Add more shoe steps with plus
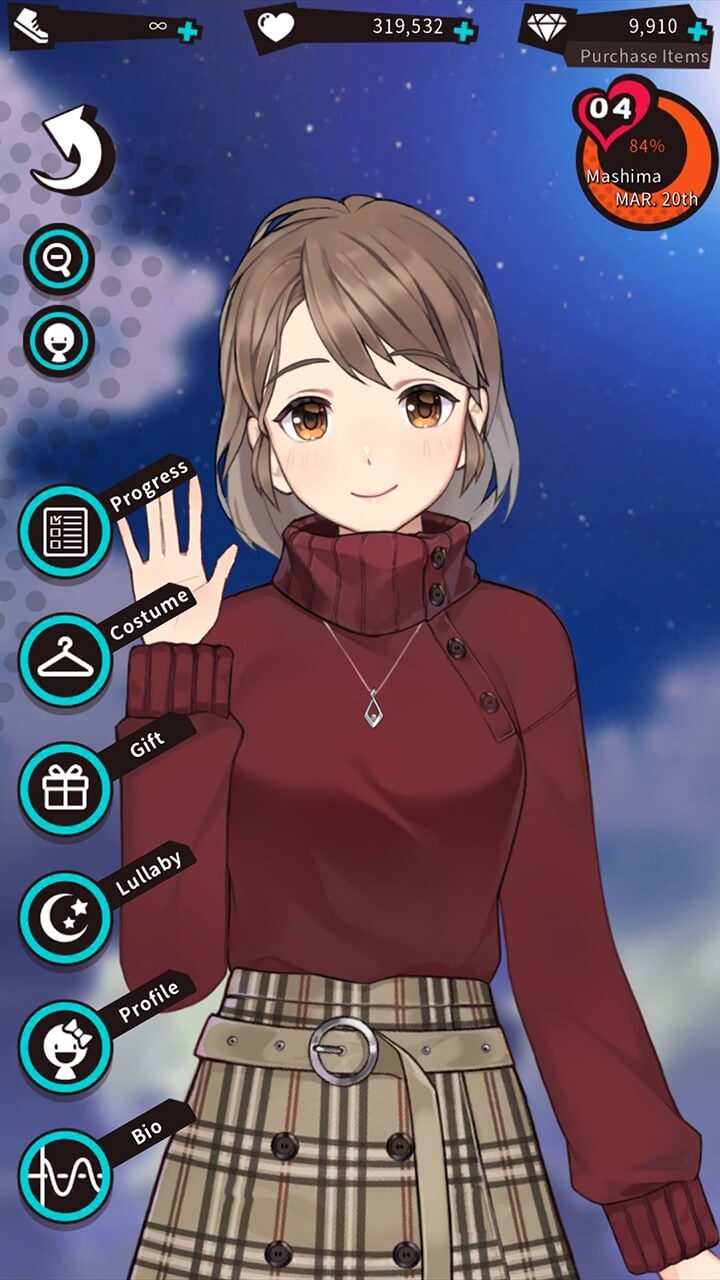The image size is (720, 1280). coord(187,30)
